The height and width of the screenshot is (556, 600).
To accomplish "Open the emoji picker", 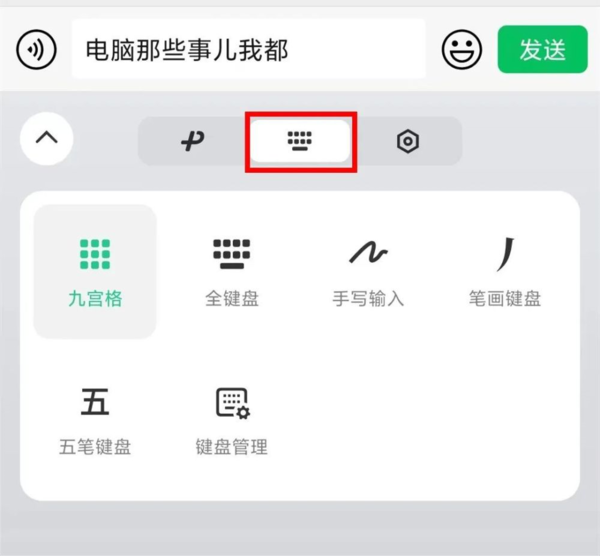I will tap(461, 50).
